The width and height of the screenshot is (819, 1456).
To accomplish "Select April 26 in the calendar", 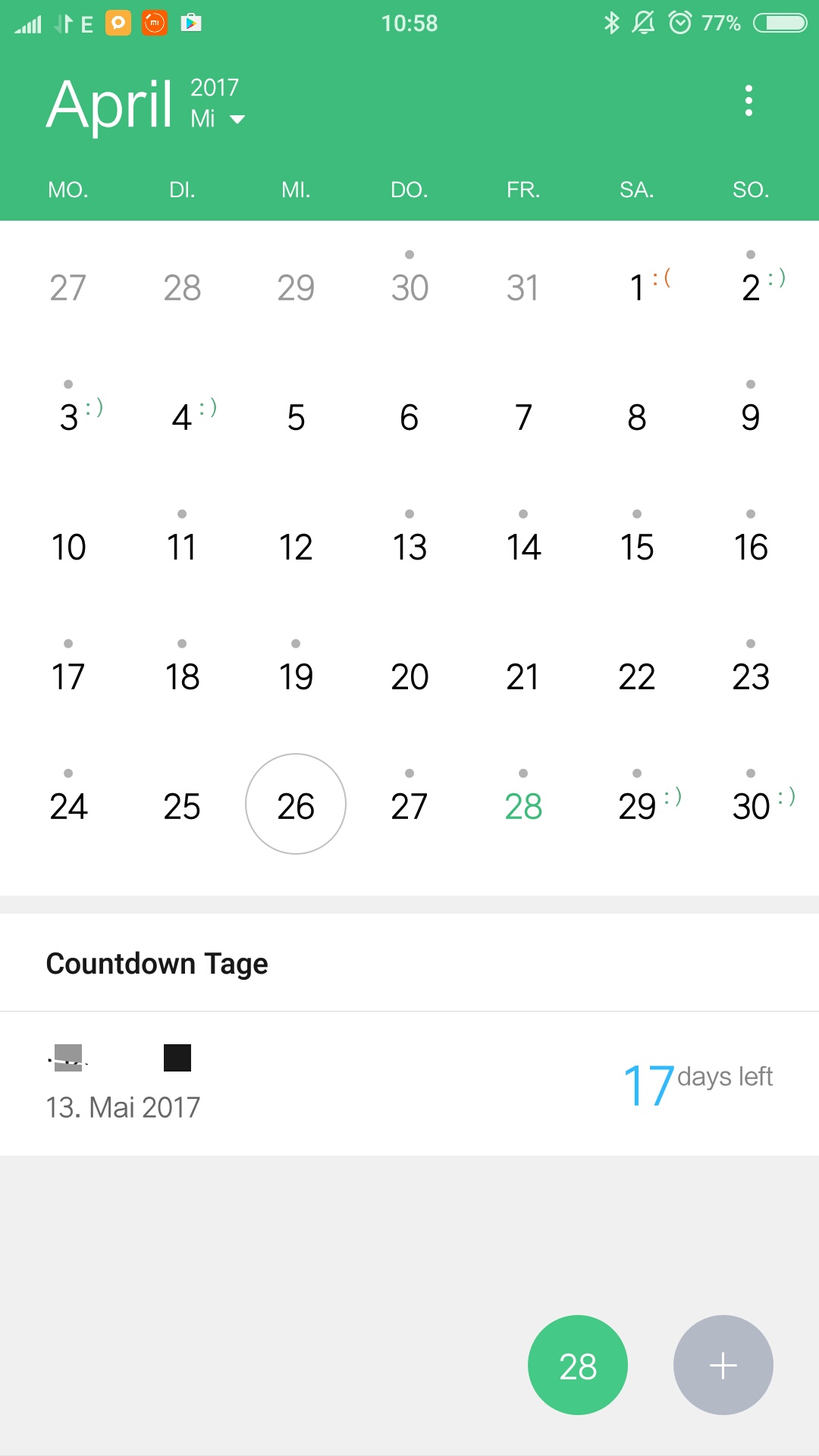I will pyautogui.click(x=296, y=805).
